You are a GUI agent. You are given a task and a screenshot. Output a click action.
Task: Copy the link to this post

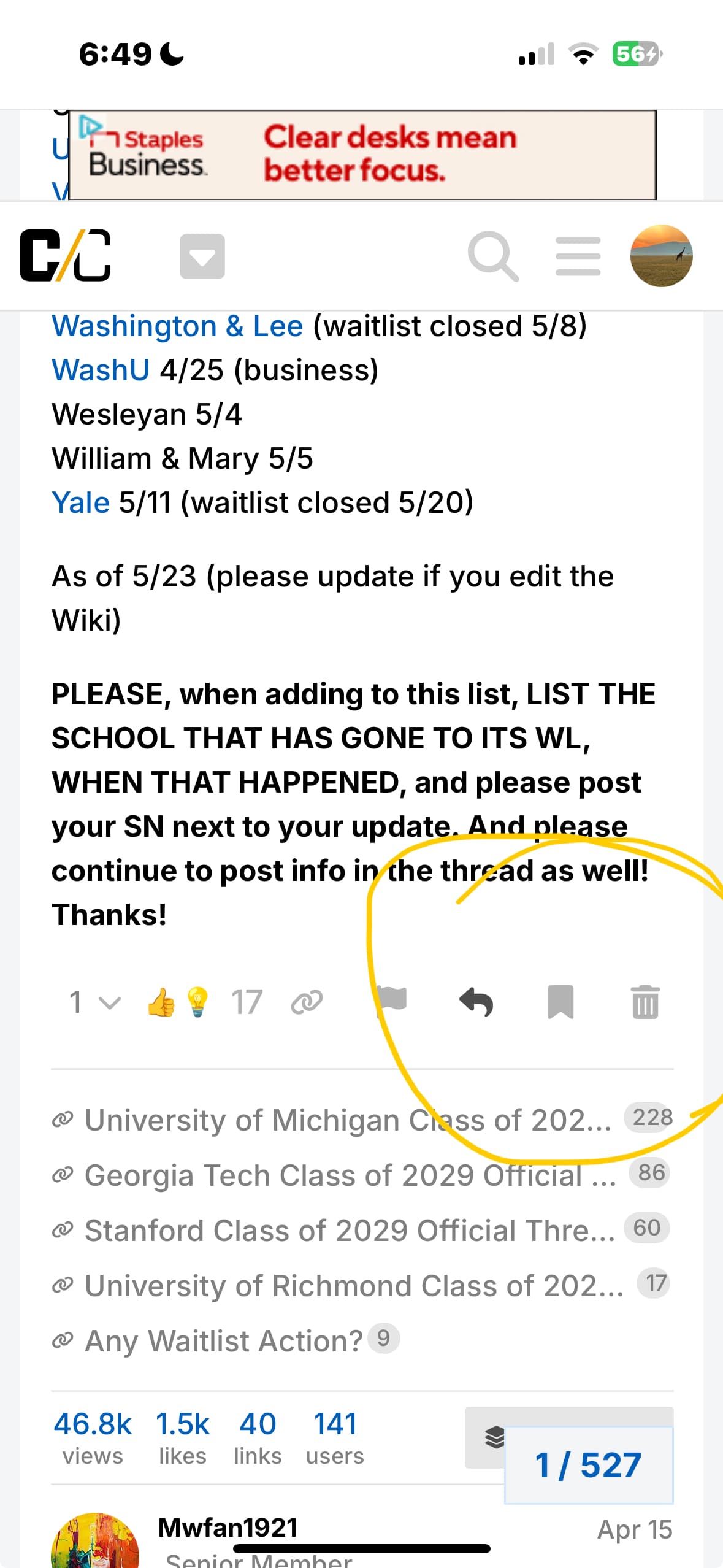(x=307, y=1002)
